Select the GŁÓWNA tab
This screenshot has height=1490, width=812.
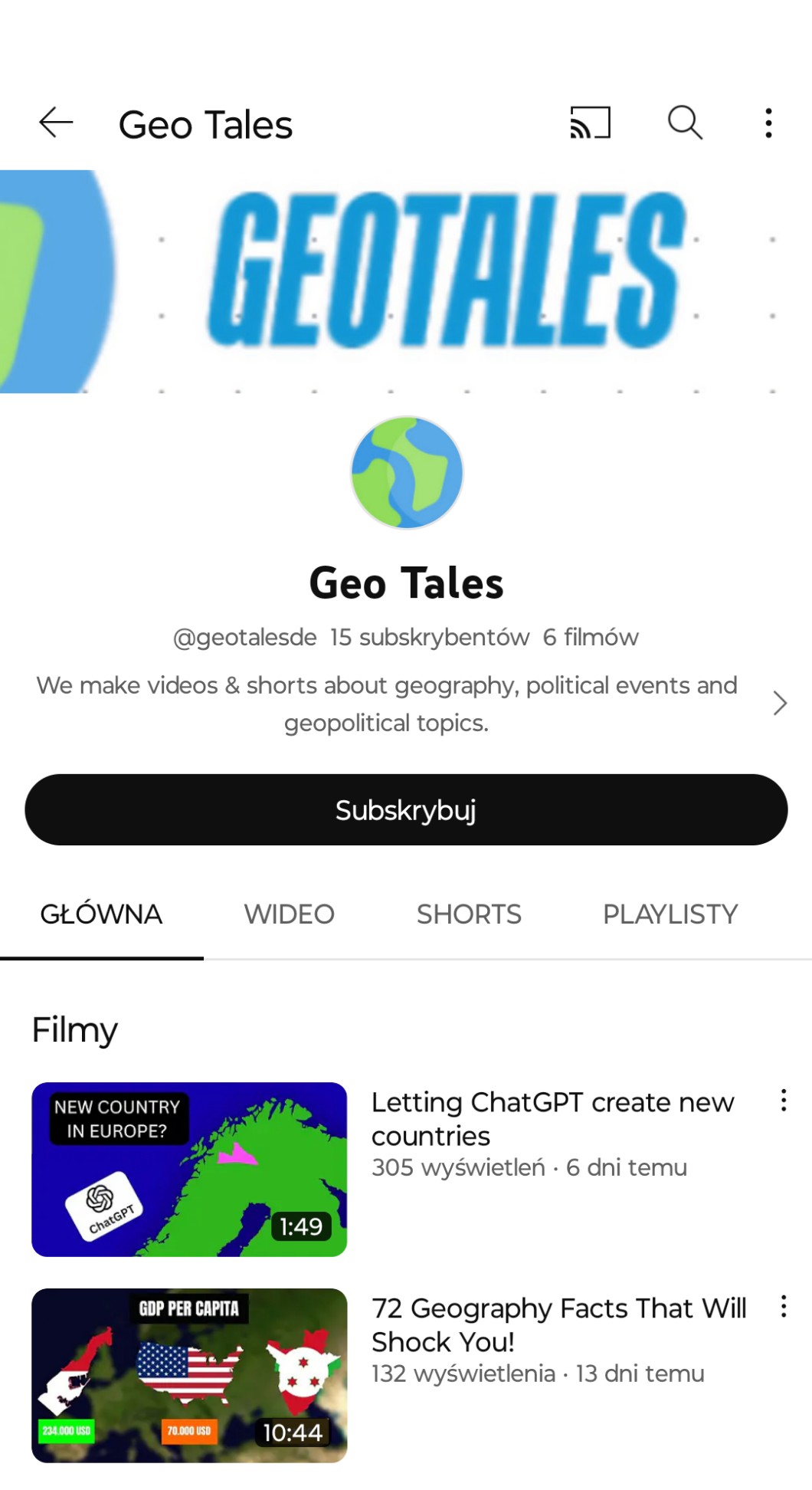pyautogui.click(x=101, y=914)
